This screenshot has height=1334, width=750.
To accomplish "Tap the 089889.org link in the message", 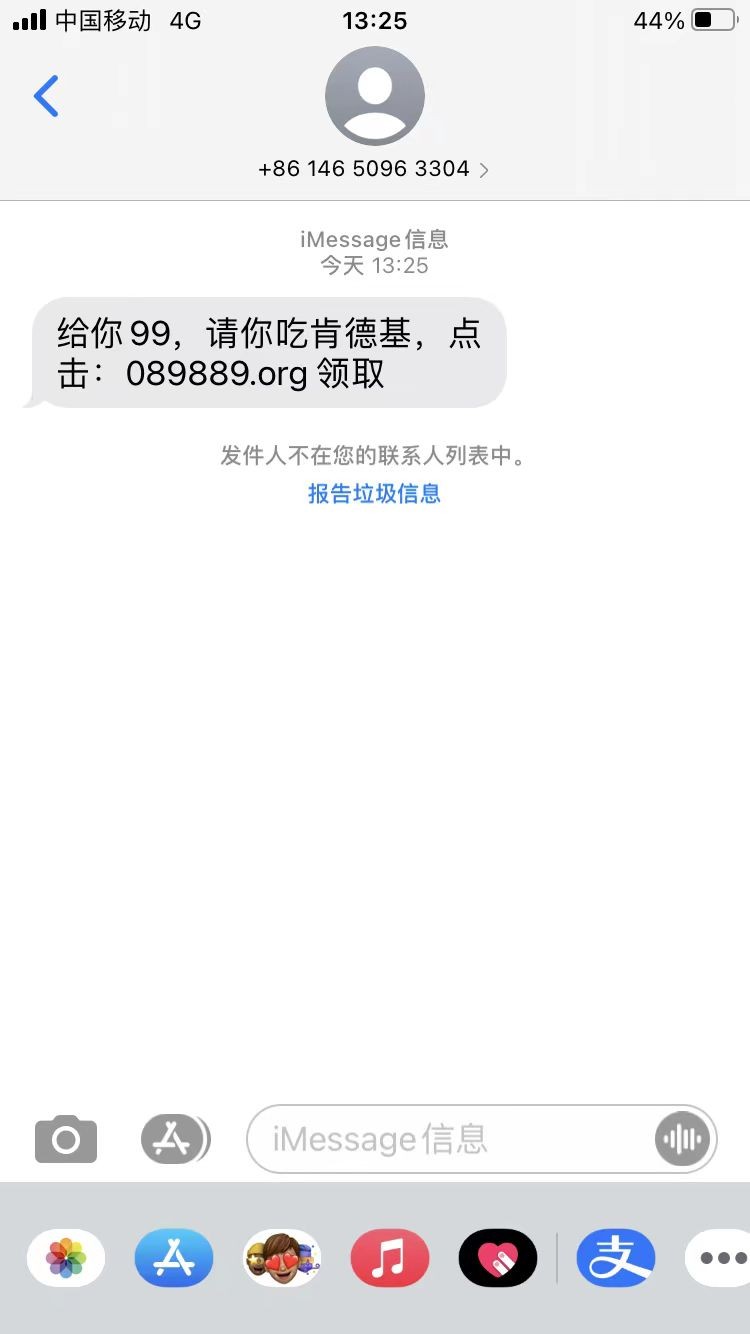I will pos(218,373).
